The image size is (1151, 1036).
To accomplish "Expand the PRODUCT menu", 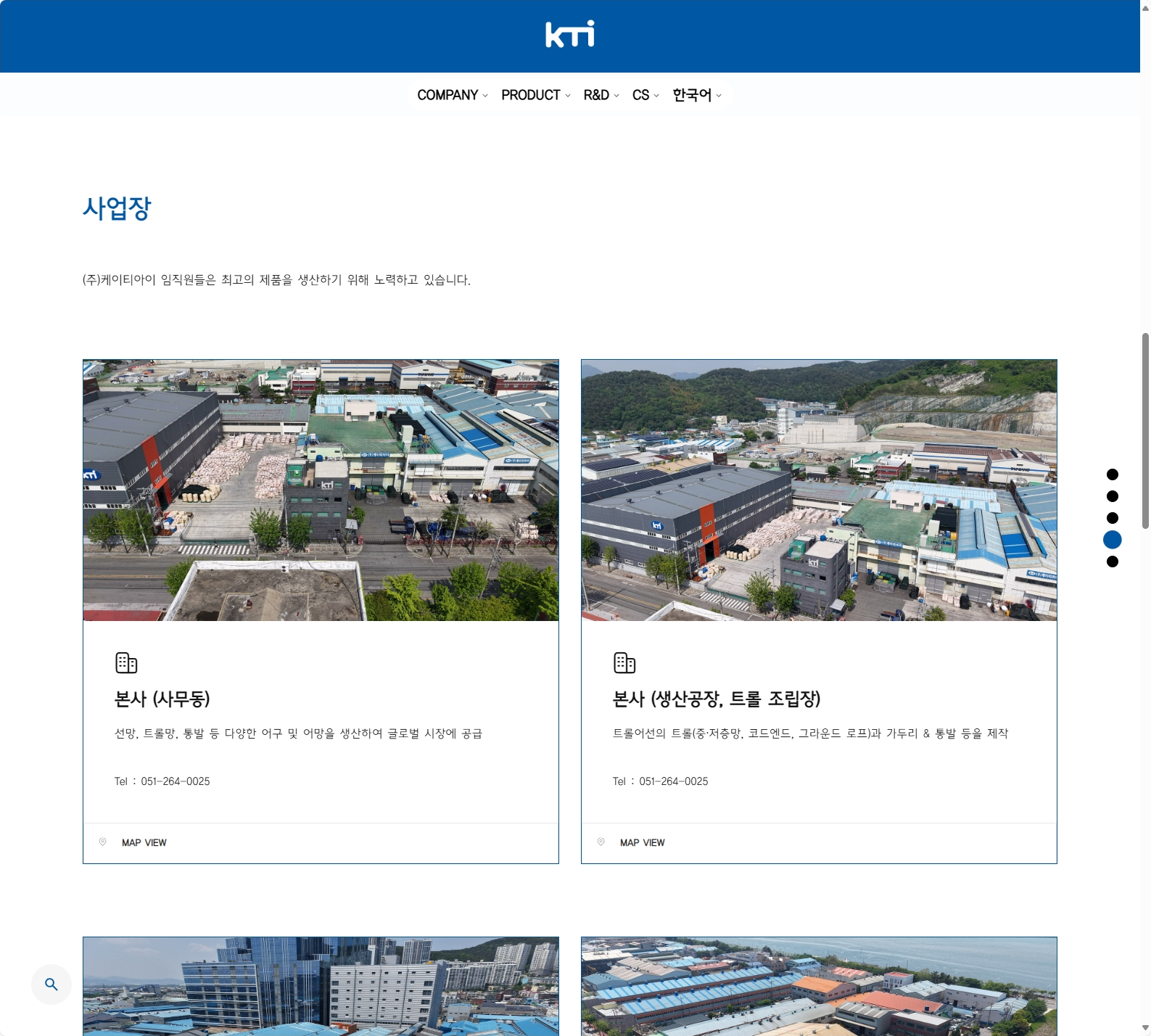I will [535, 95].
